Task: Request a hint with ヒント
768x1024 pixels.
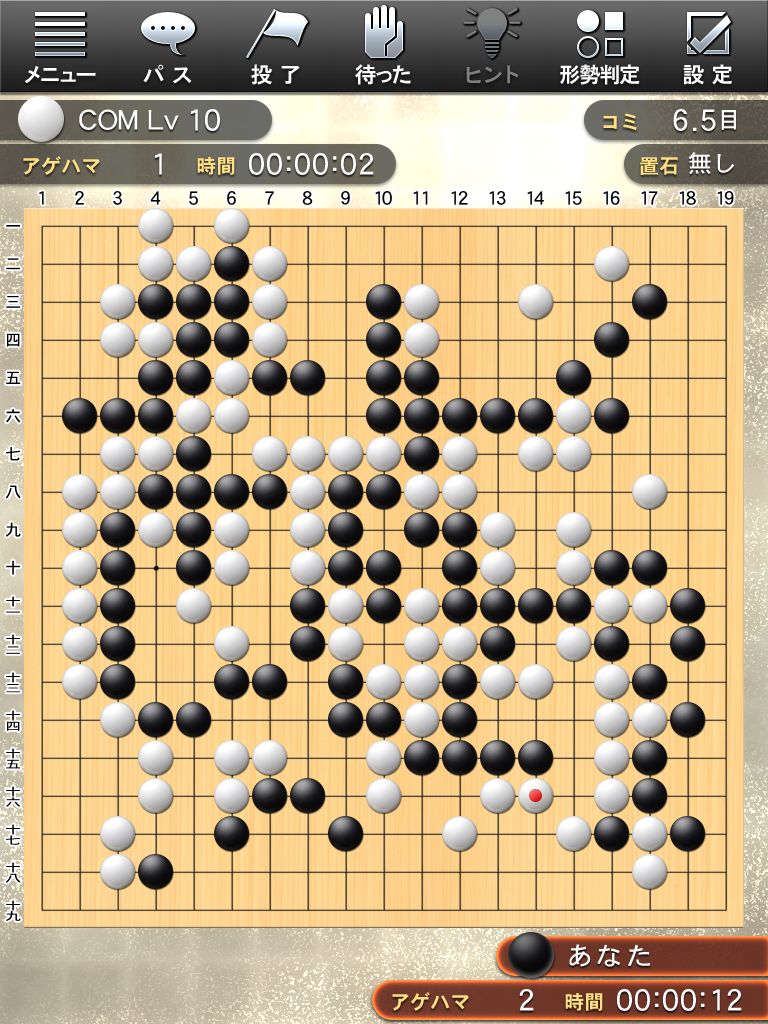Action: point(492,46)
